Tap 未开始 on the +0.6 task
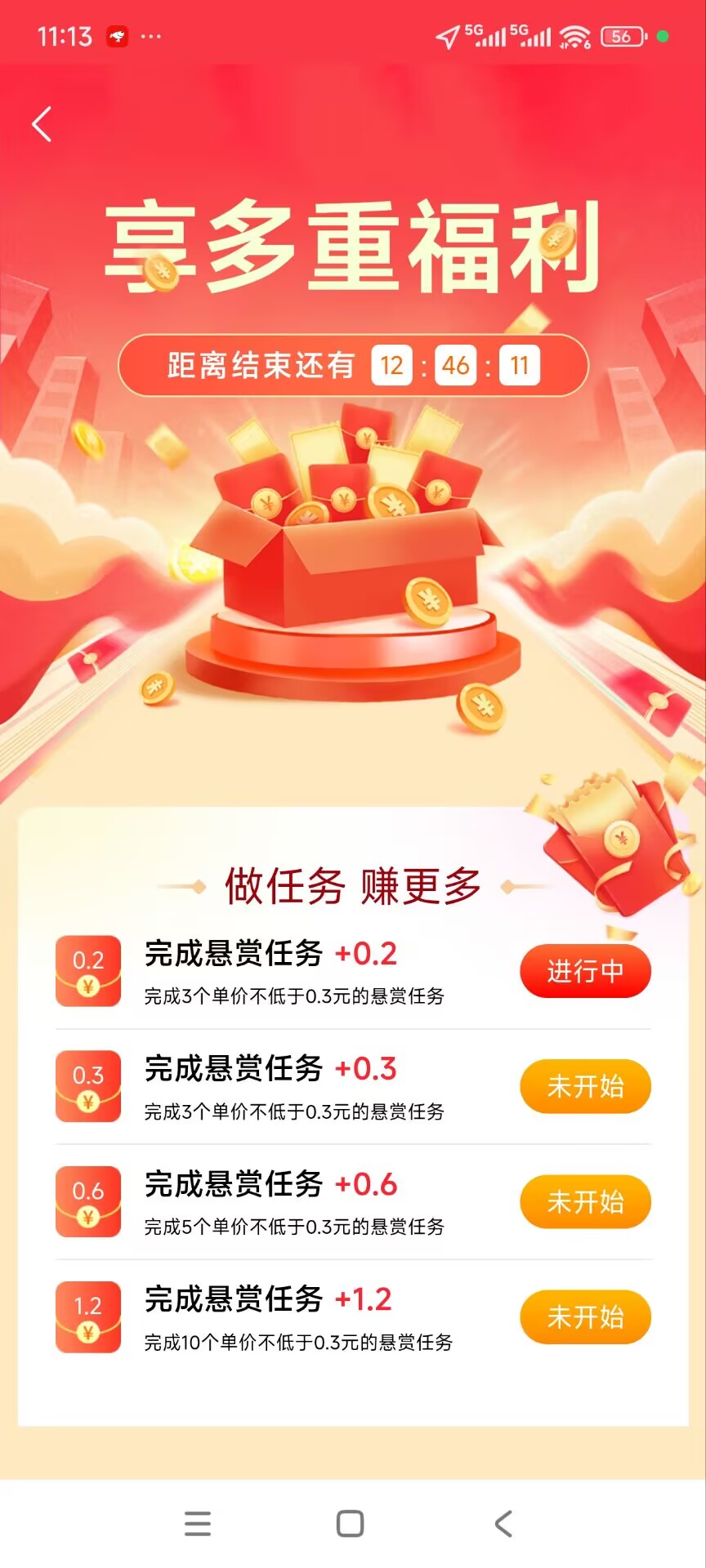 [x=585, y=1201]
